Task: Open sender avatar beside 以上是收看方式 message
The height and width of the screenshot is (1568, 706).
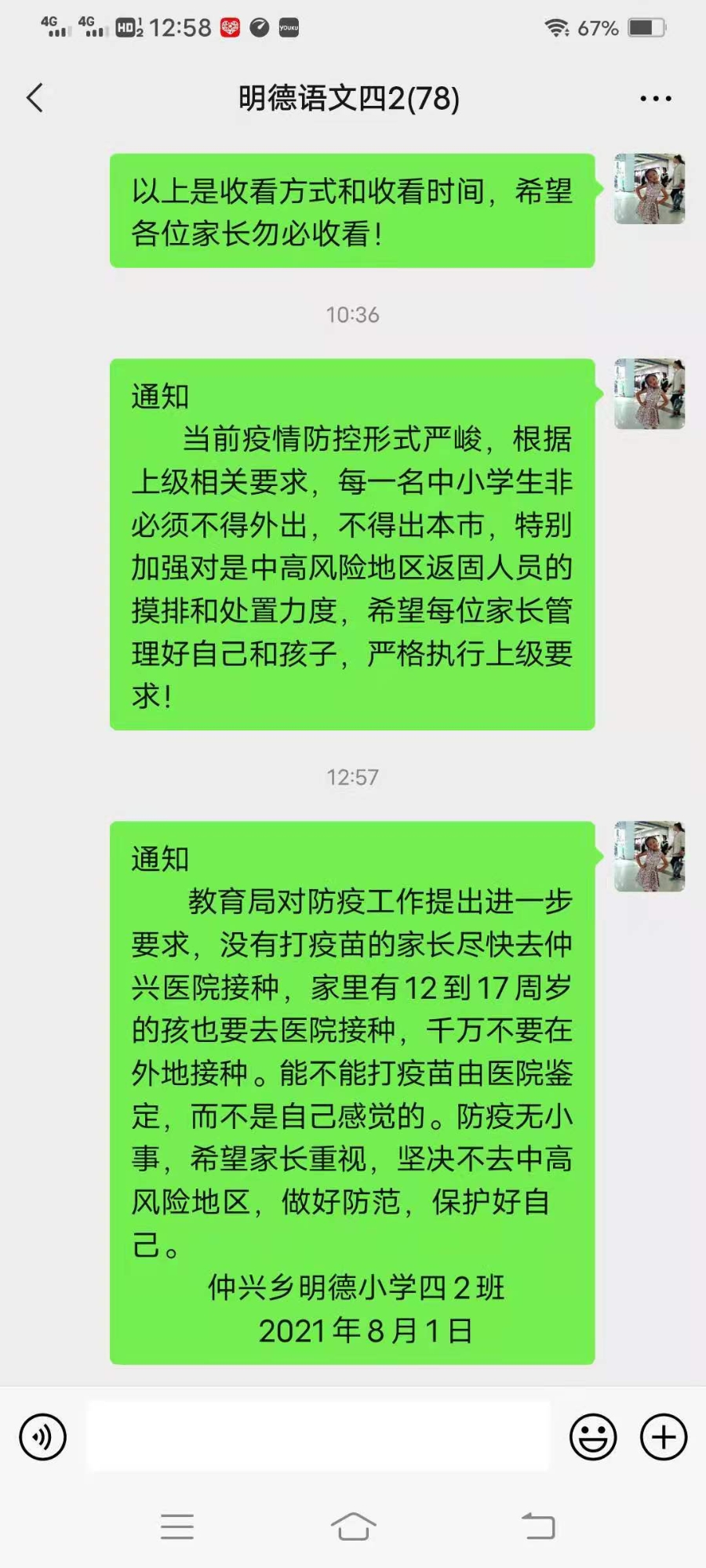Action: pos(649,189)
